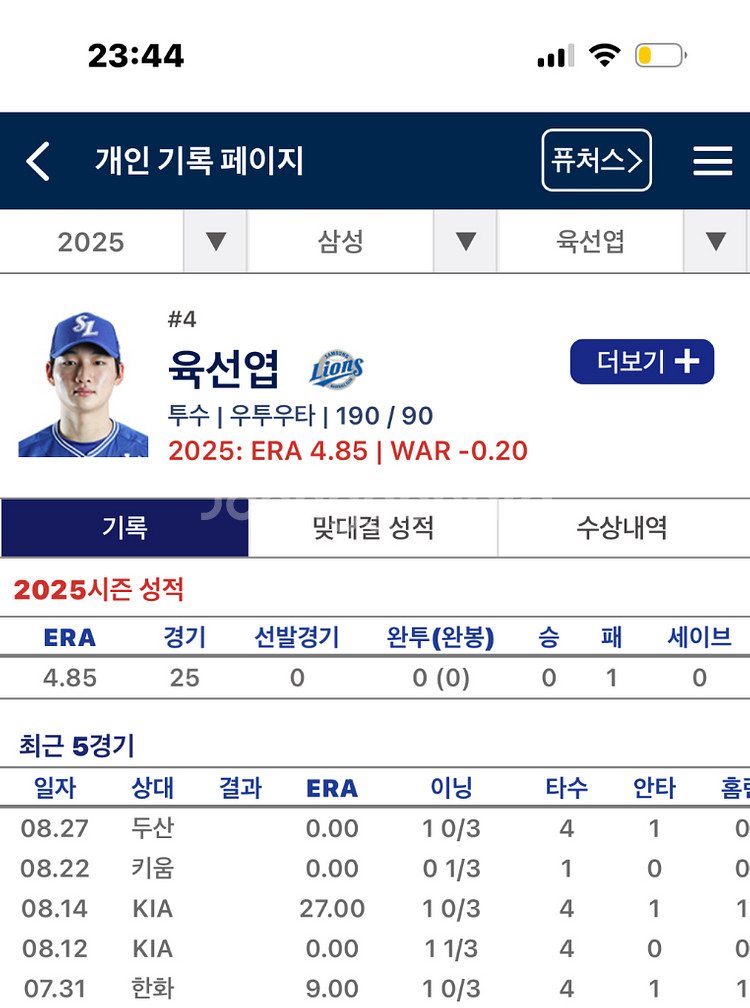Open the hamburger menu
This screenshot has height=1008, width=750.
[x=713, y=161]
